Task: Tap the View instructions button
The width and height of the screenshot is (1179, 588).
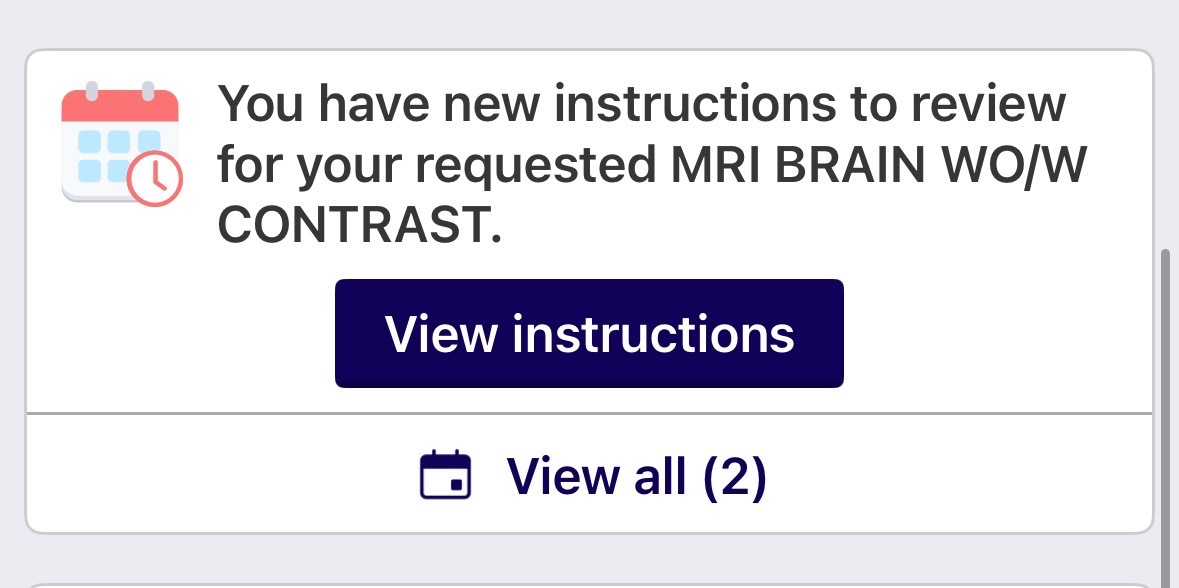Action: pyautogui.click(x=589, y=333)
